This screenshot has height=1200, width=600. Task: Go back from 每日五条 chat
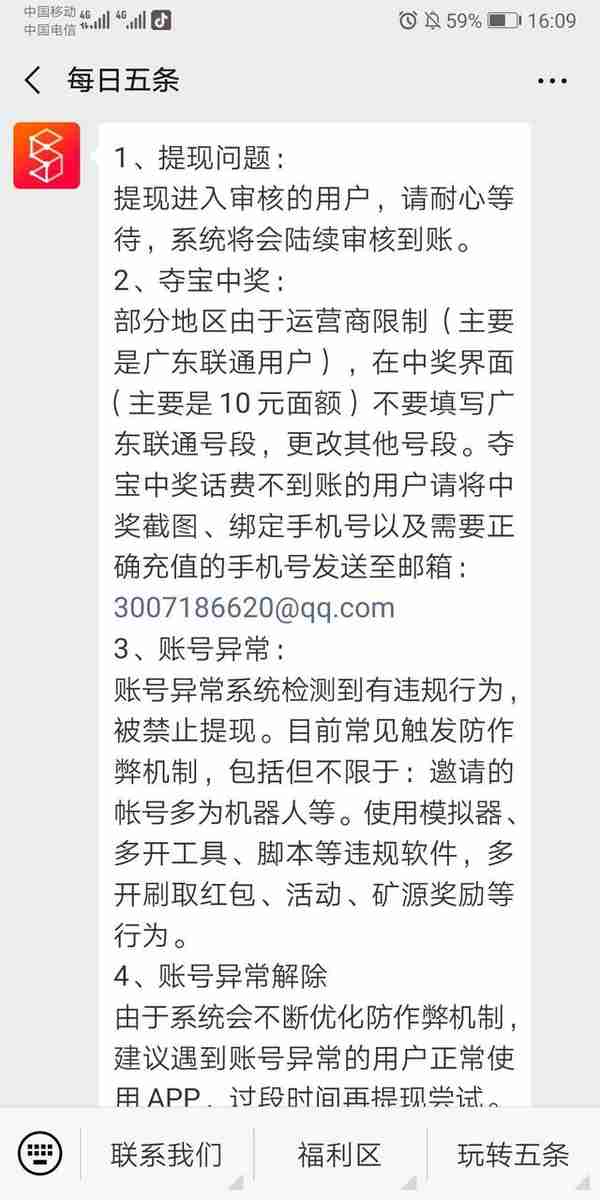coord(33,81)
